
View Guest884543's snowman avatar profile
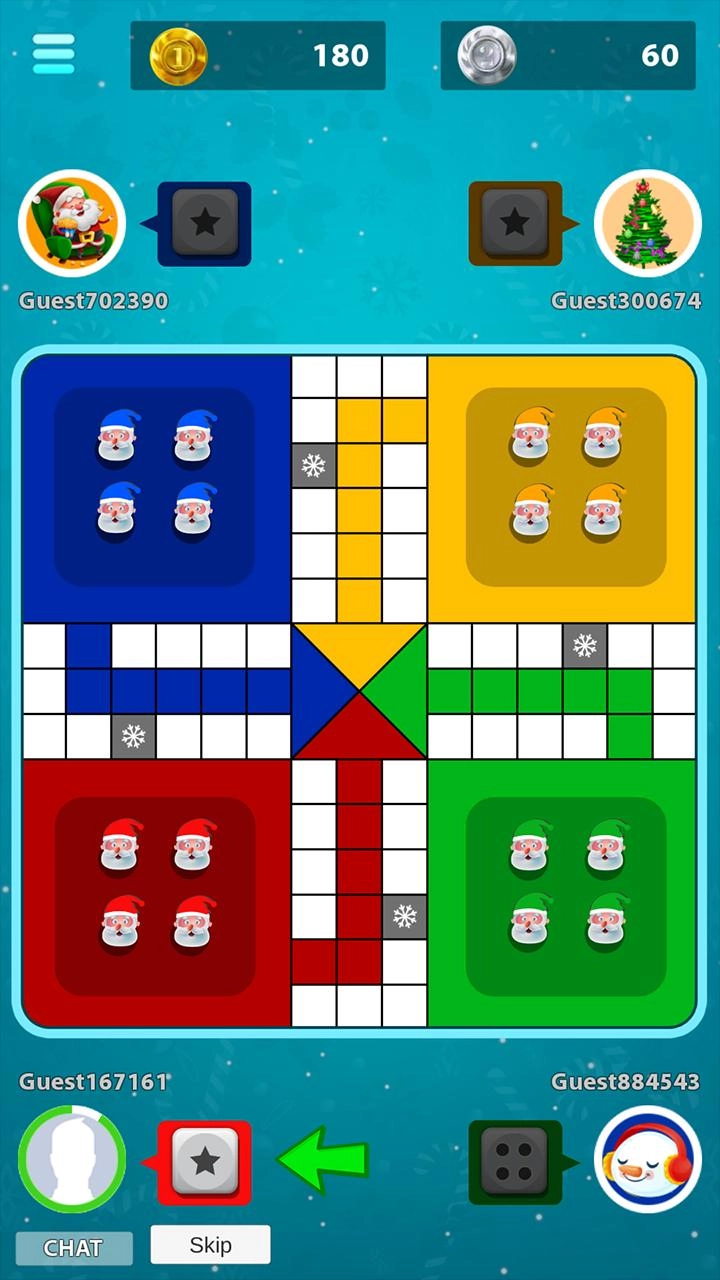pyautogui.click(x=647, y=1160)
